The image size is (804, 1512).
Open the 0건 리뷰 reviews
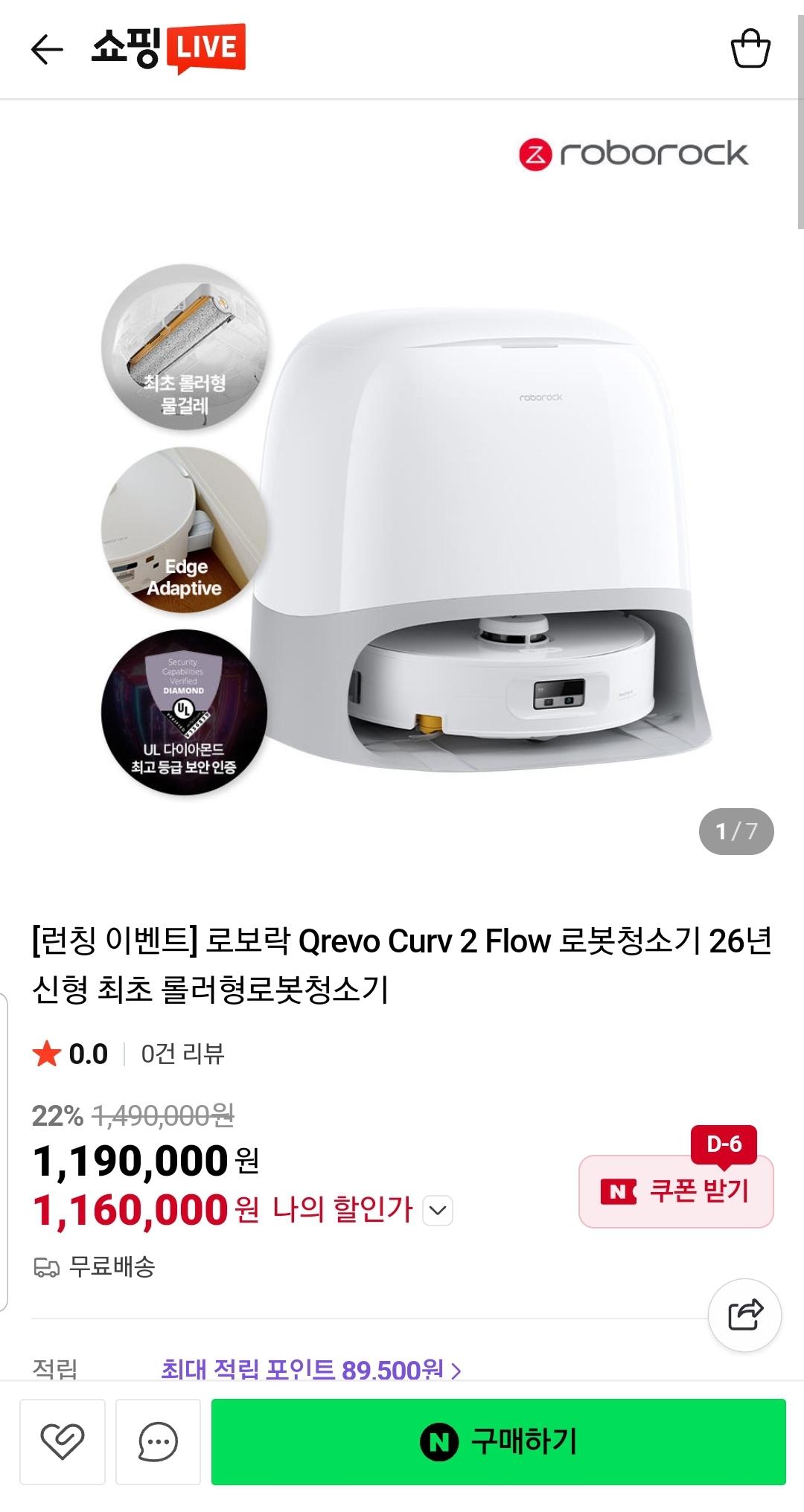click(x=182, y=1054)
